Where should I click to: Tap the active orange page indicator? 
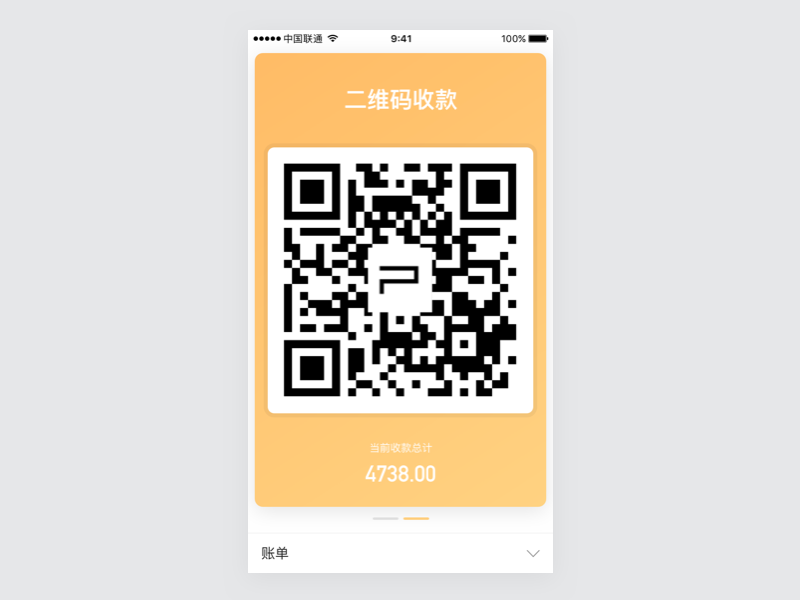(416, 519)
